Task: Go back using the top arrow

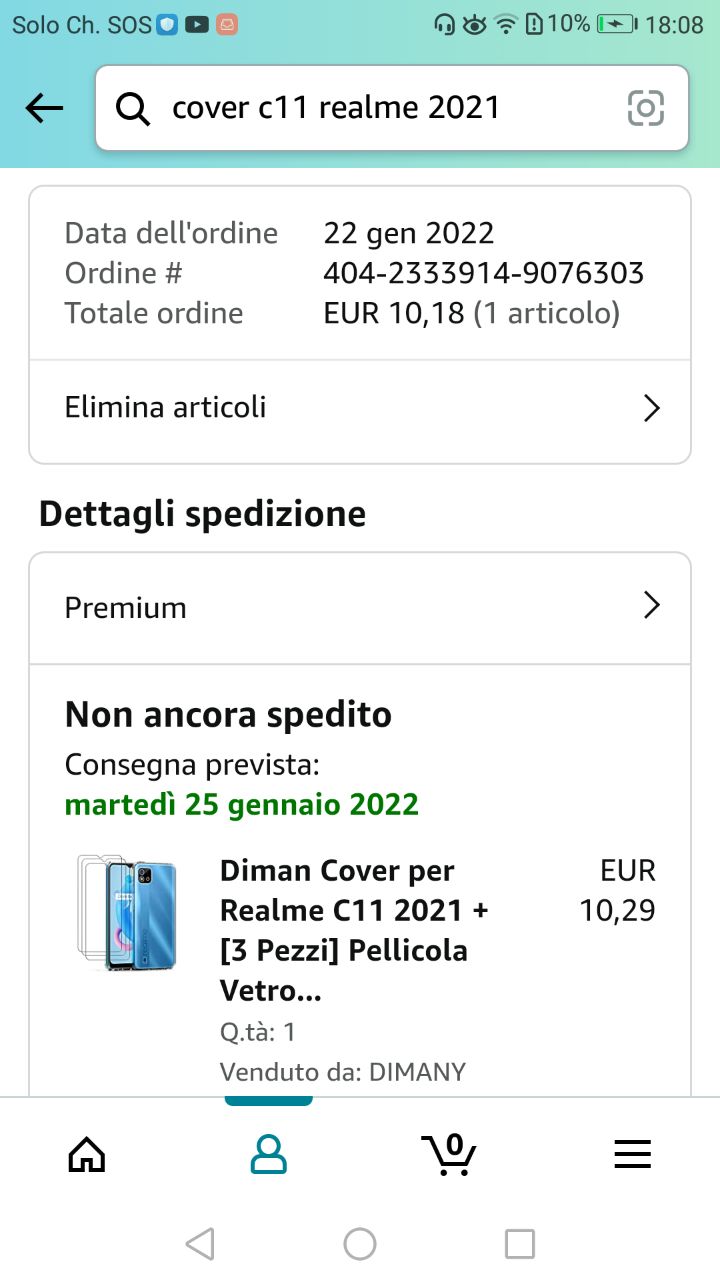Action: (44, 108)
